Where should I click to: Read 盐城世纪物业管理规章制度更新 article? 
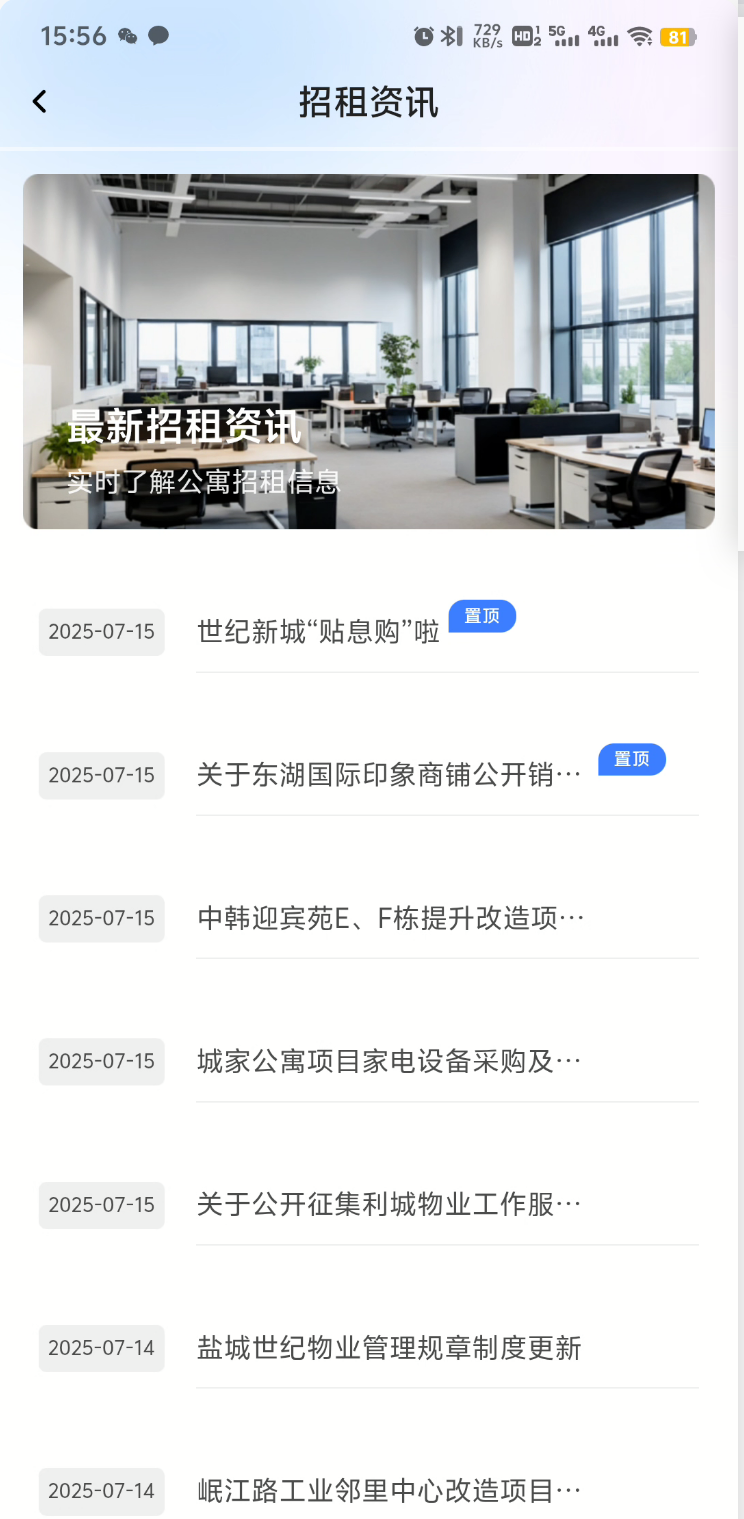389,1348
